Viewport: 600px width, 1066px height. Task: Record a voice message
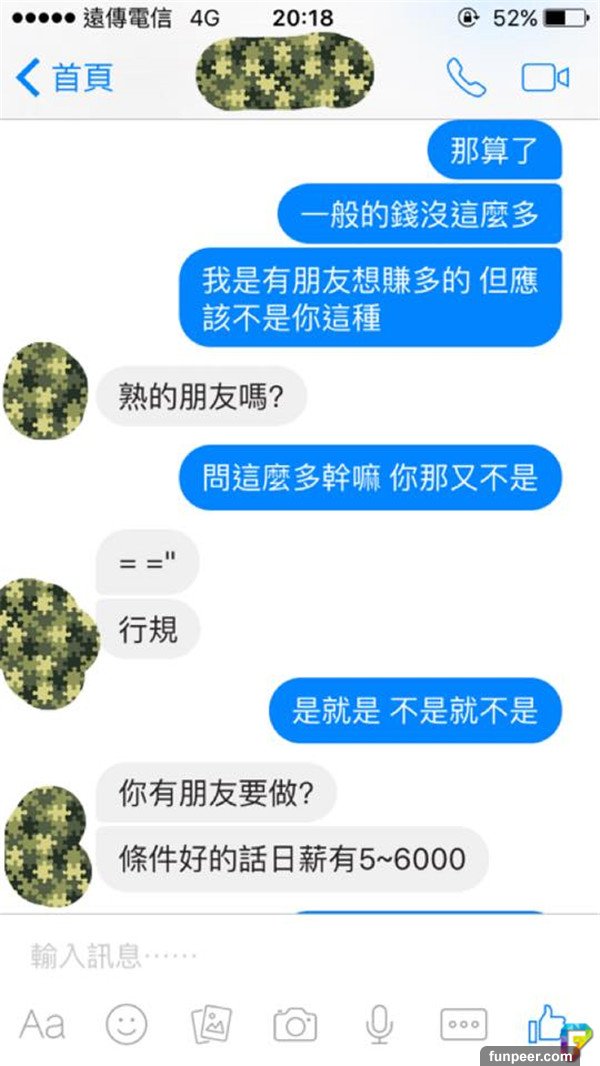click(x=379, y=1024)
